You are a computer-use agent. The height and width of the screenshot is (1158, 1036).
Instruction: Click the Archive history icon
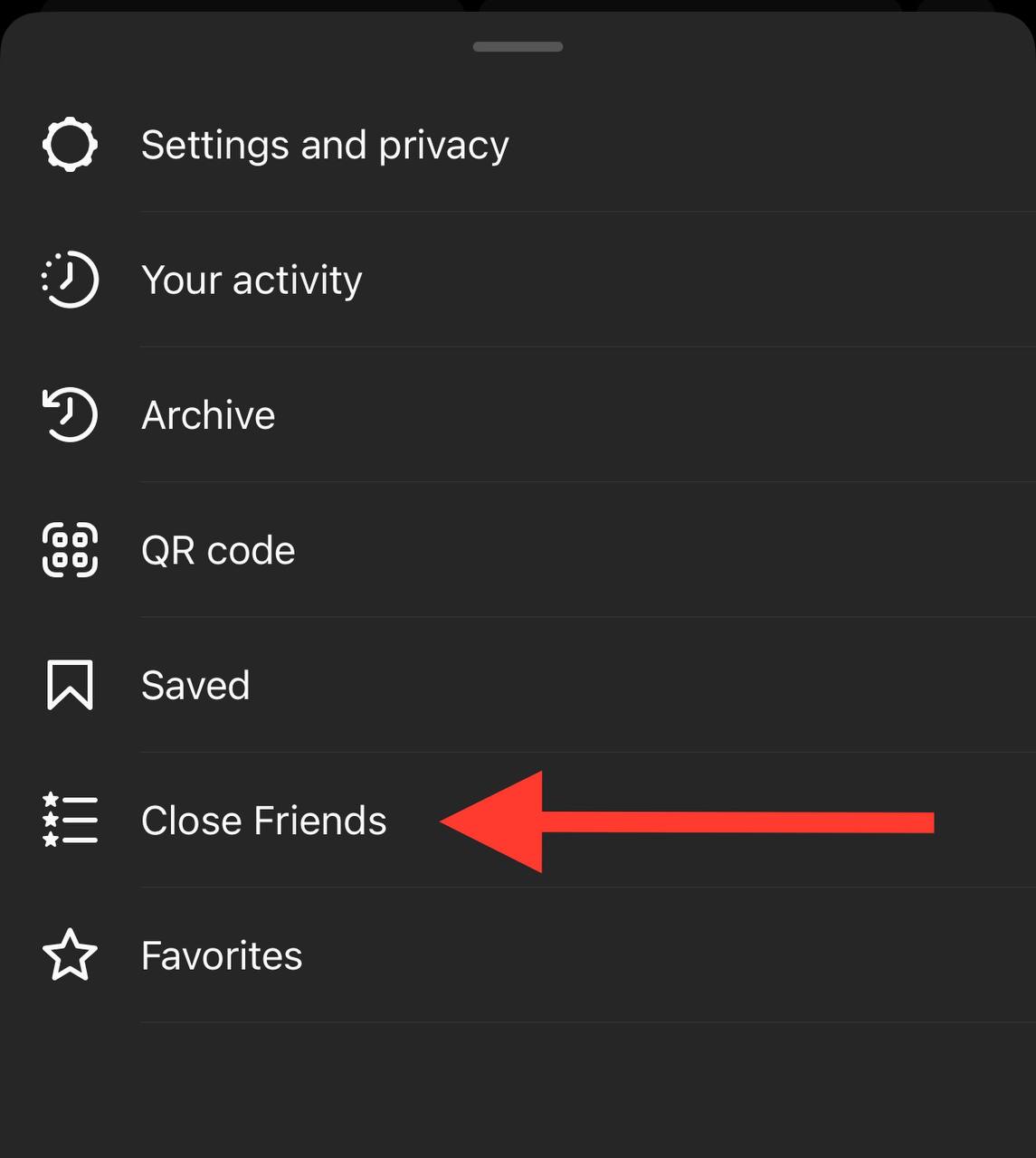tap(70, 414)
